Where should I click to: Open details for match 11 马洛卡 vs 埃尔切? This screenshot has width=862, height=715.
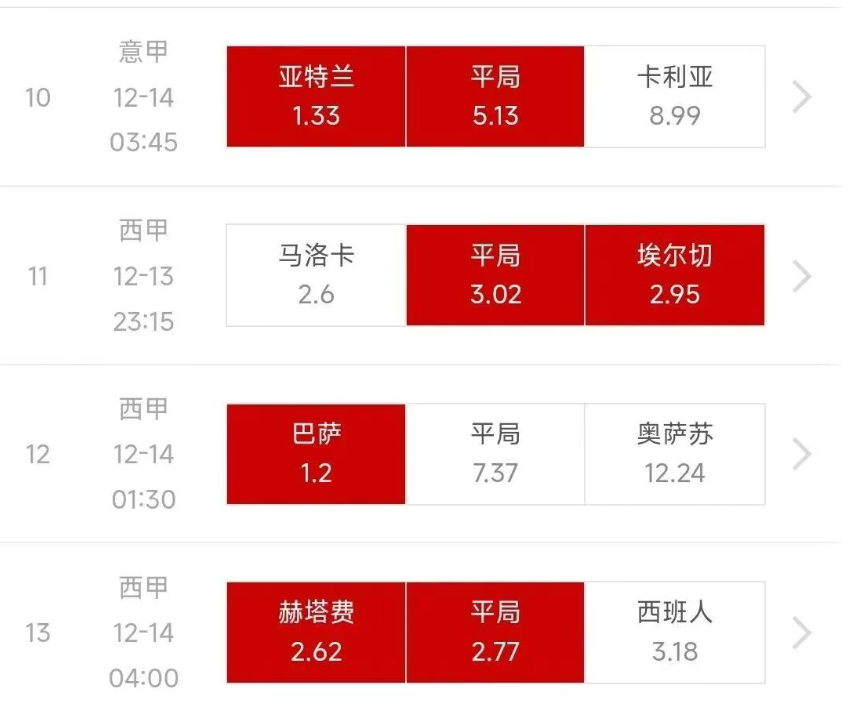(x=801, y=276)
